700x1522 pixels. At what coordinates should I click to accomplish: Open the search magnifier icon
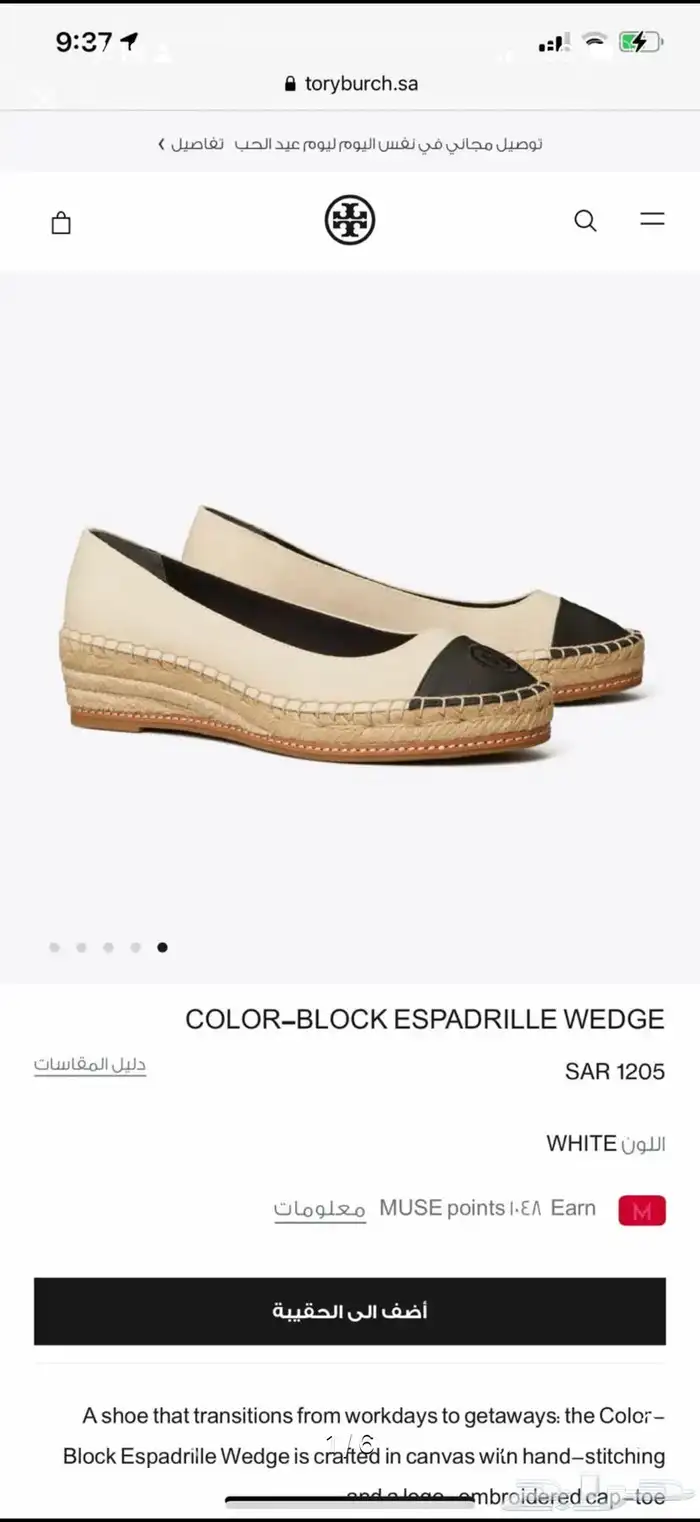tap(585, 221)
